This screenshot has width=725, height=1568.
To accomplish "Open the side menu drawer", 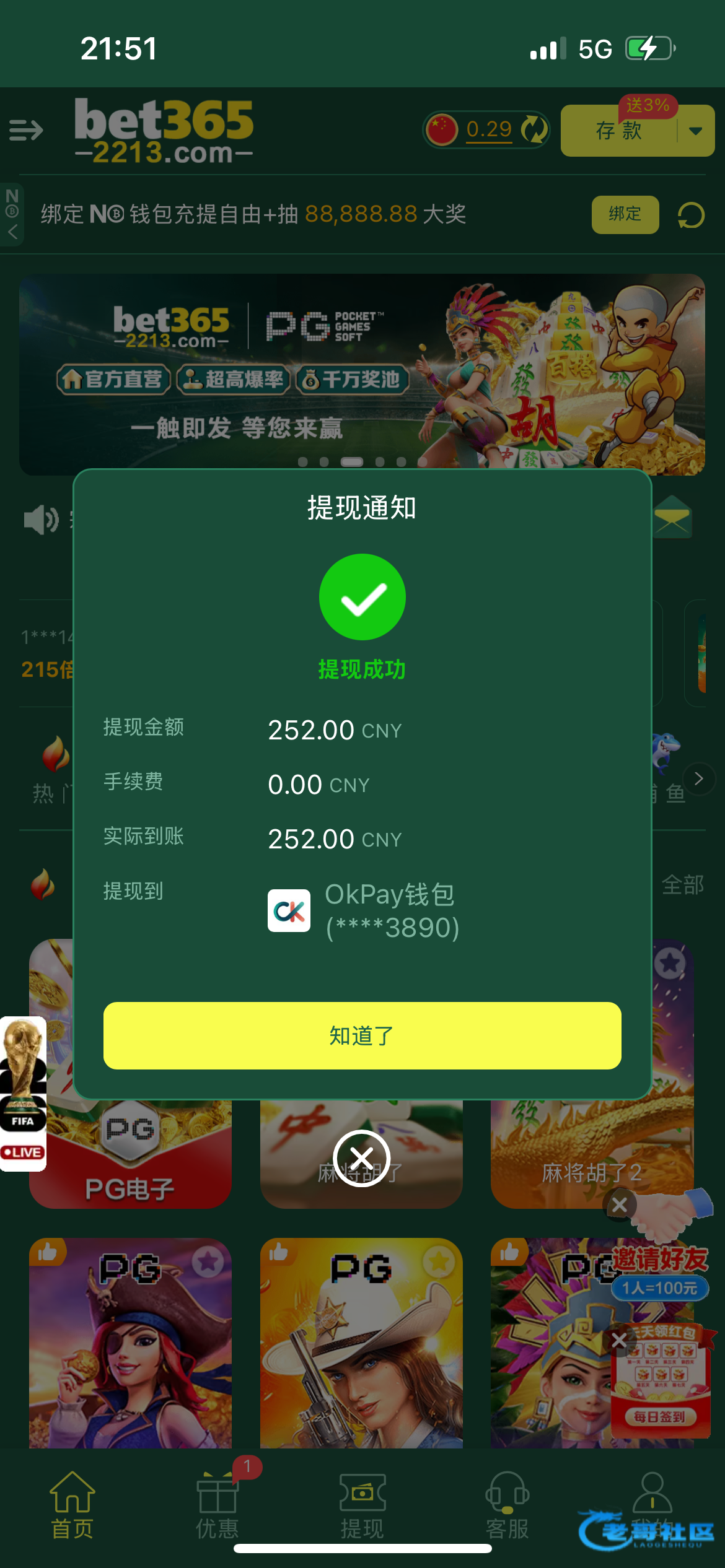I will tap(26, 130).
